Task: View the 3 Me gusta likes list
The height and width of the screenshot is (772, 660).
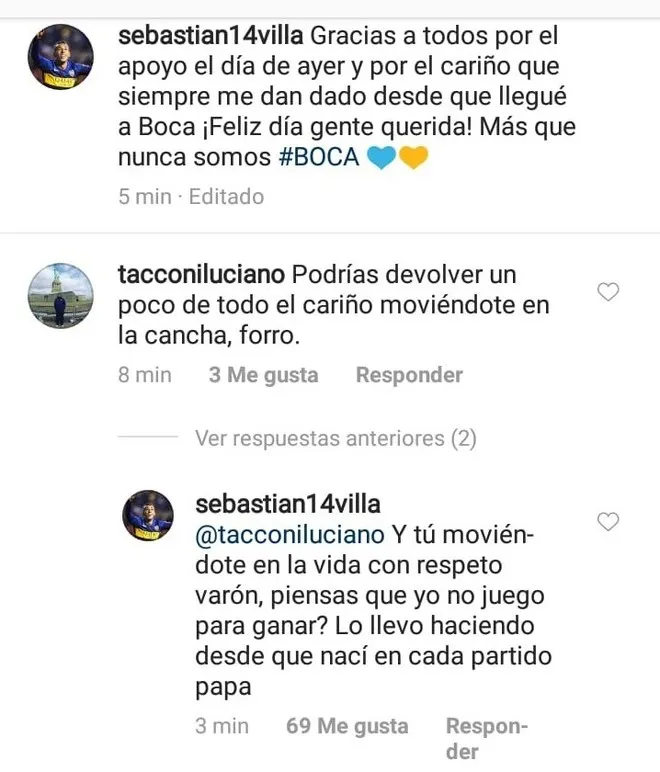Action: pyautogui.click(x=263, y=375)
